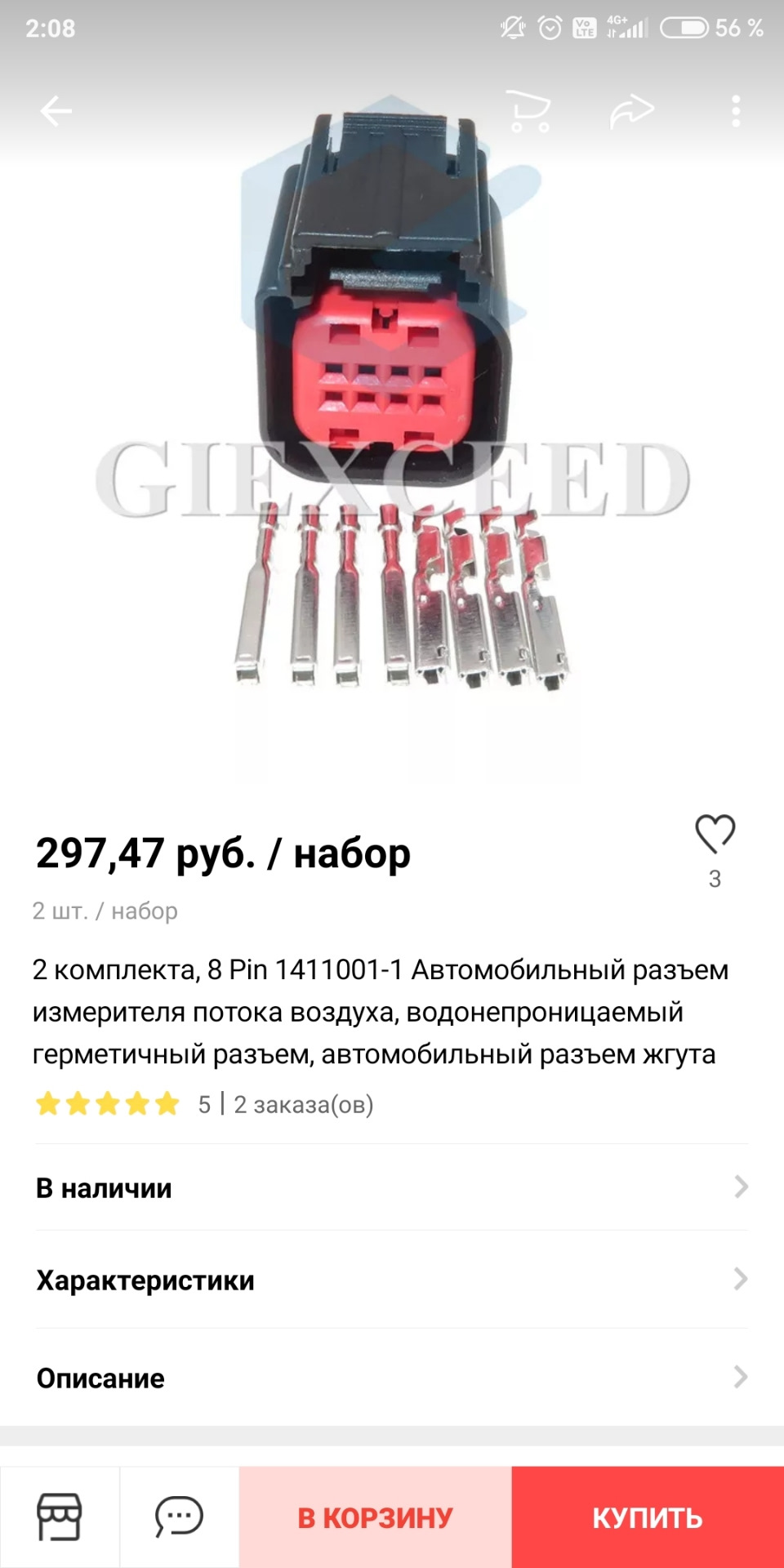784x1568 pixels.
Task: Go back using the arrow
Action: point(56,110)
